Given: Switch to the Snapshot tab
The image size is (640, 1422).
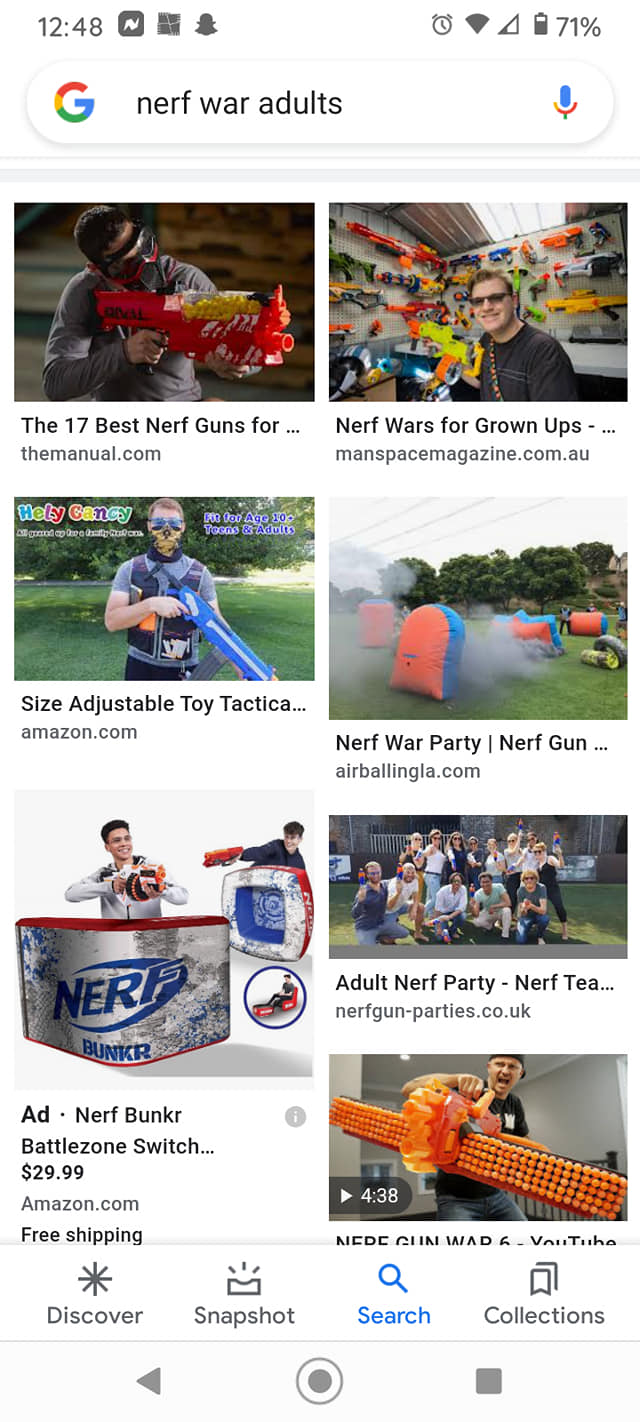Looking at the screenshot, I should [x=244, y=1293].
